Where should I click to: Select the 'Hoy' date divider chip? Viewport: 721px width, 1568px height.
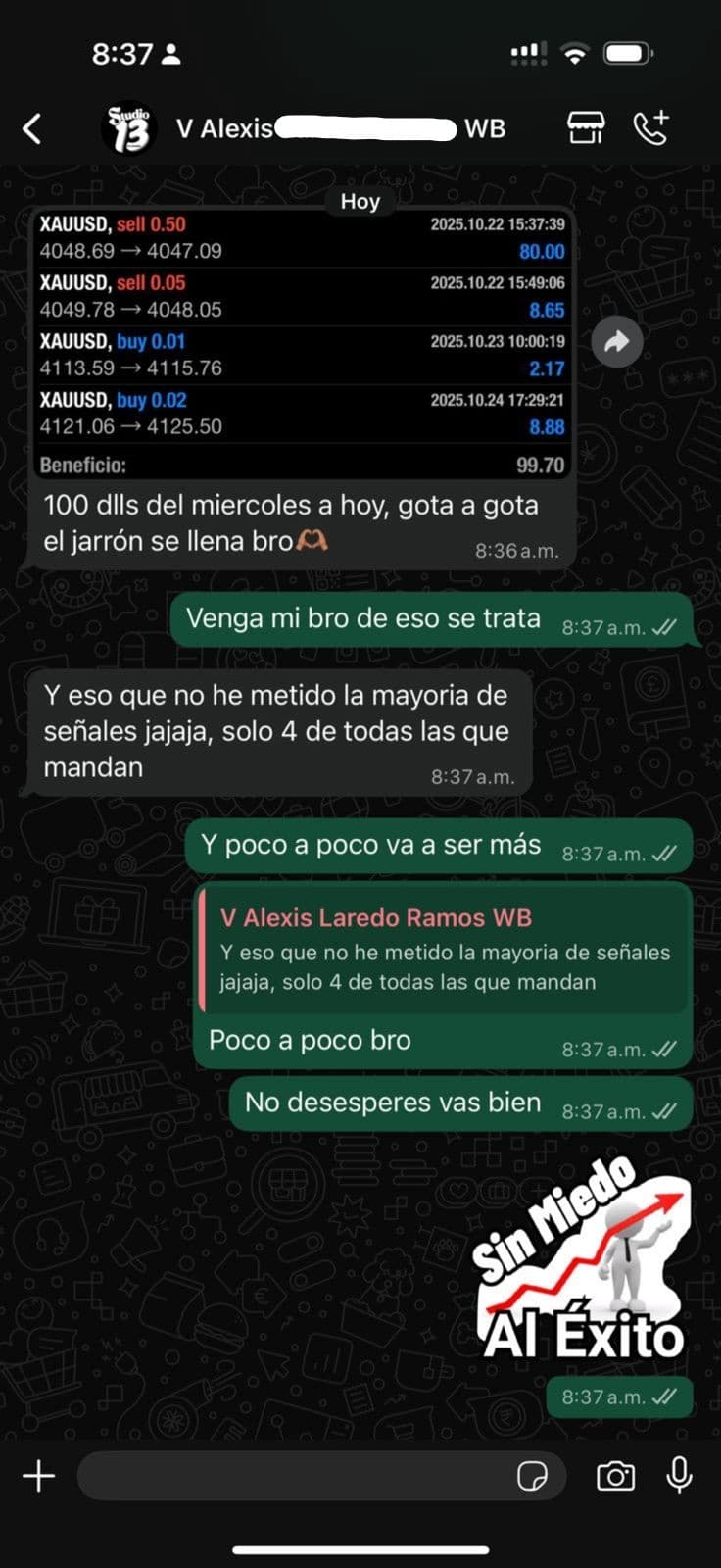pyautogui.click(x=360, y=202)
